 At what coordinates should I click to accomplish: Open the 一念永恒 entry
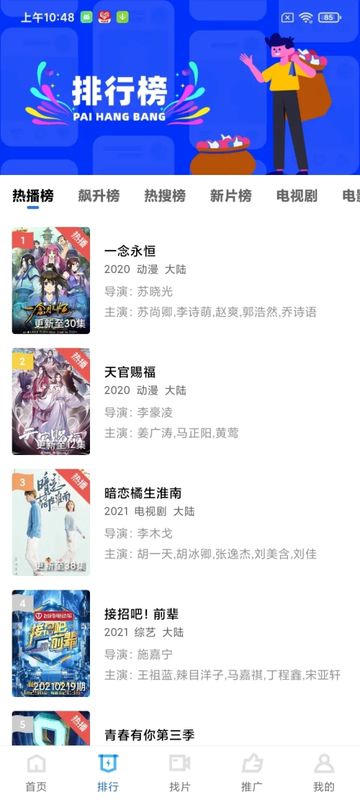[180, 281]
